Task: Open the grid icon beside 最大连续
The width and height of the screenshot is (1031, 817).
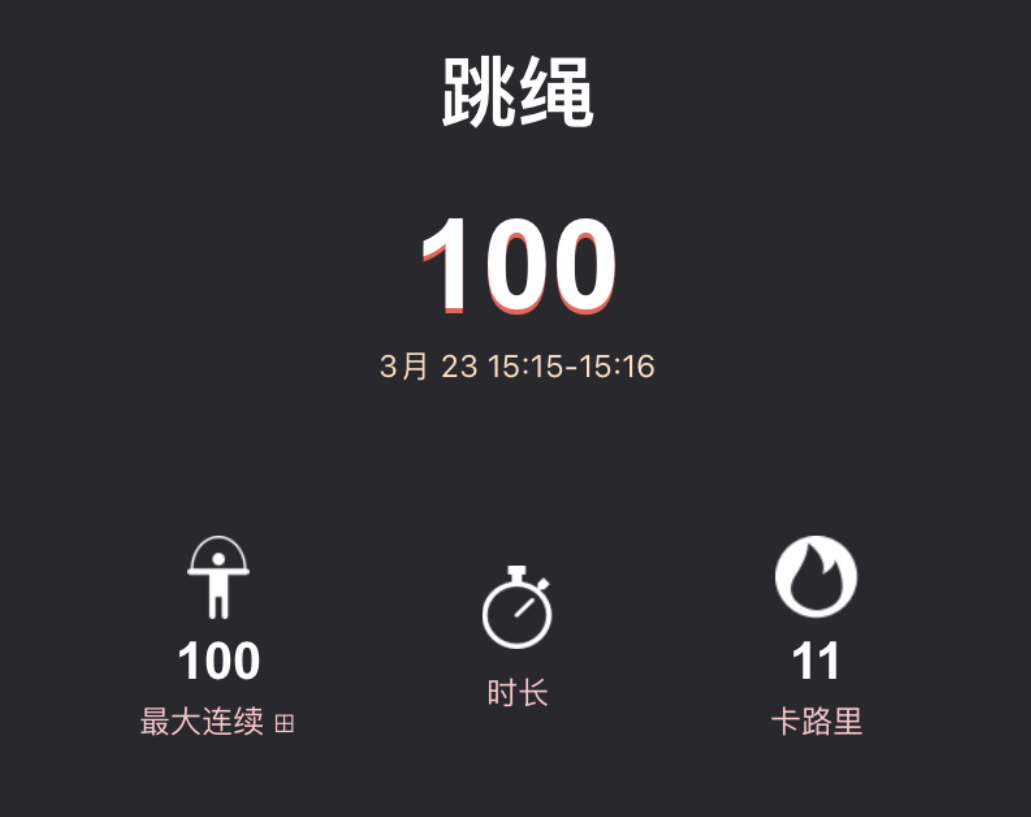Action: (x=284, y=723)
